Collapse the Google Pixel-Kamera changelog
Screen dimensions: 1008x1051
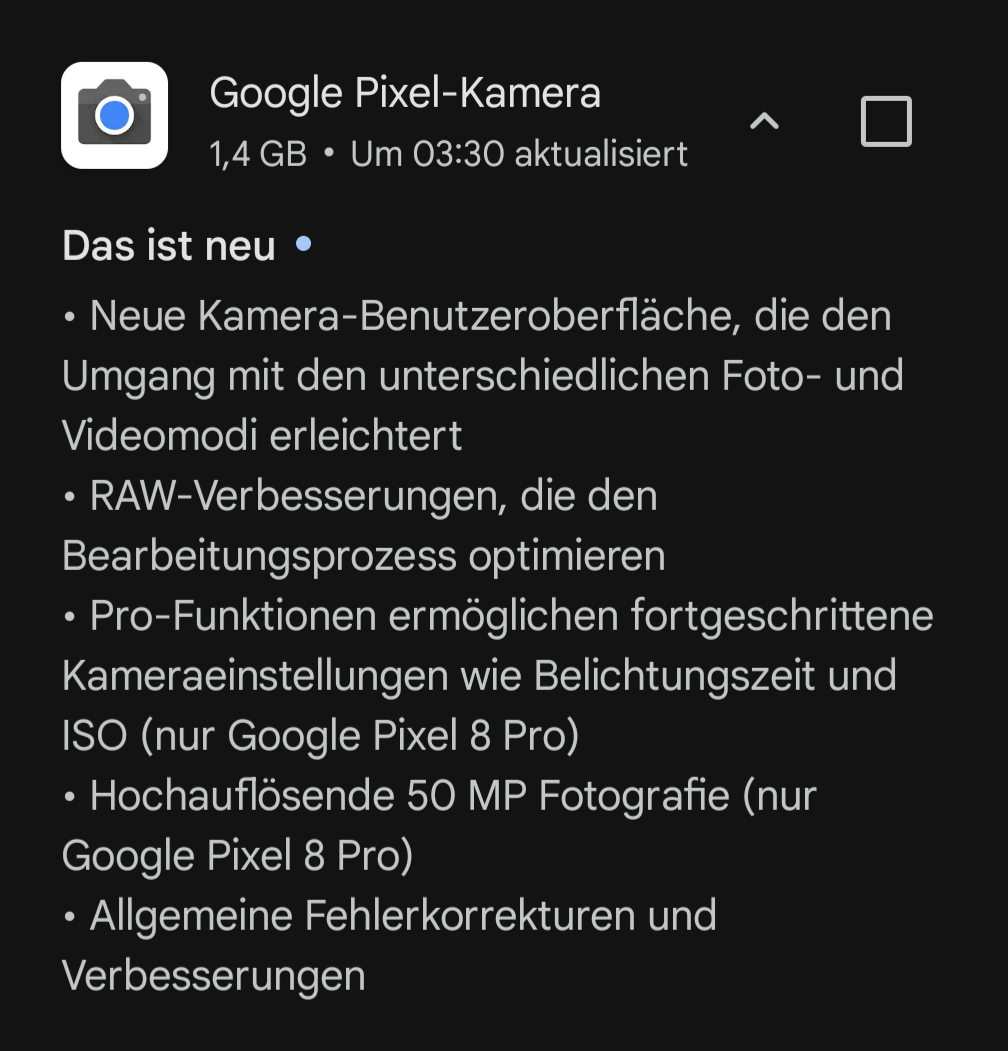point(764,122)
